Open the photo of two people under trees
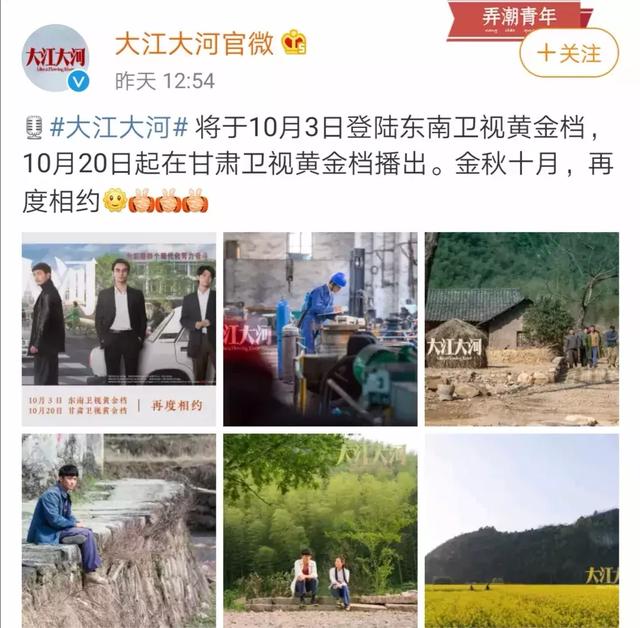The height and width of the screenshot is (628, 640). [320, 530]
